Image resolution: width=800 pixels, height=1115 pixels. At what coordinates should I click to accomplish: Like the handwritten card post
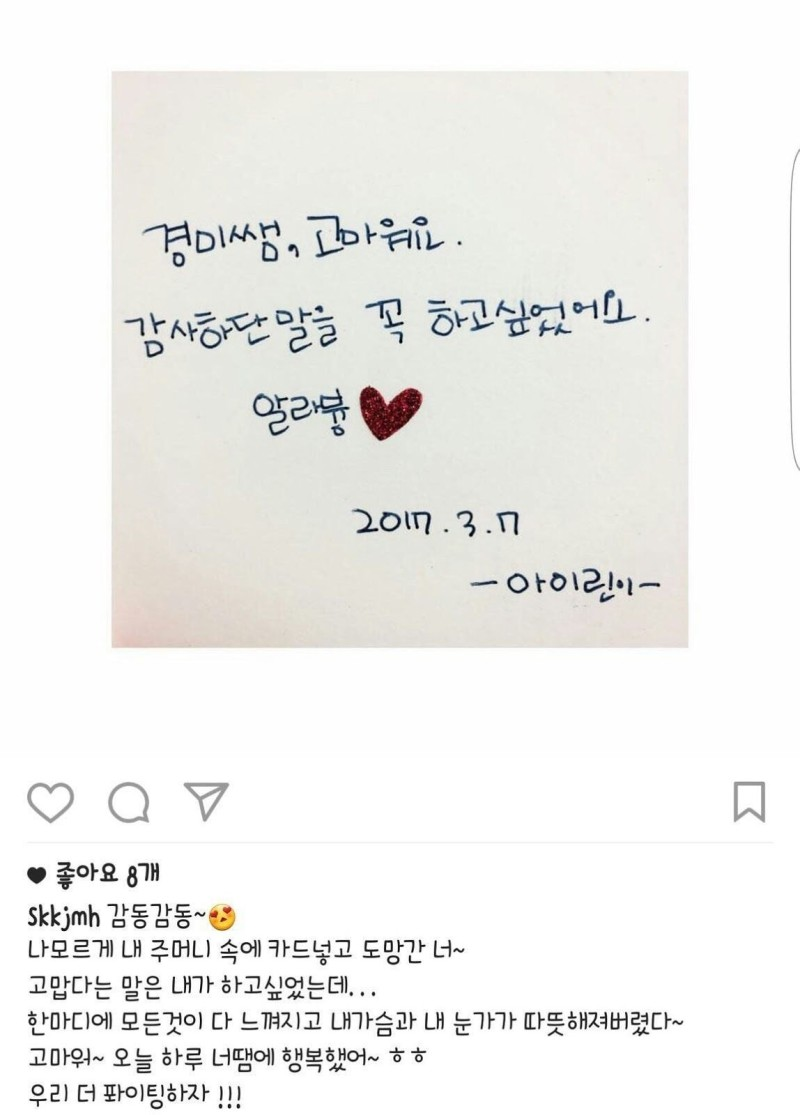click(51, 802)
